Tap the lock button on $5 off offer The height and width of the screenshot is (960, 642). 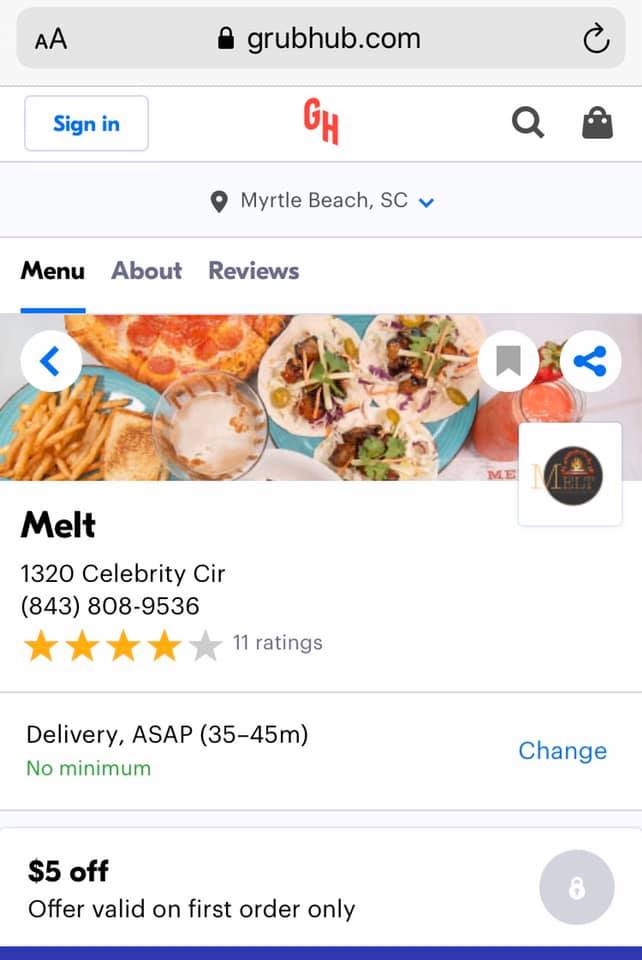[576, 888]
